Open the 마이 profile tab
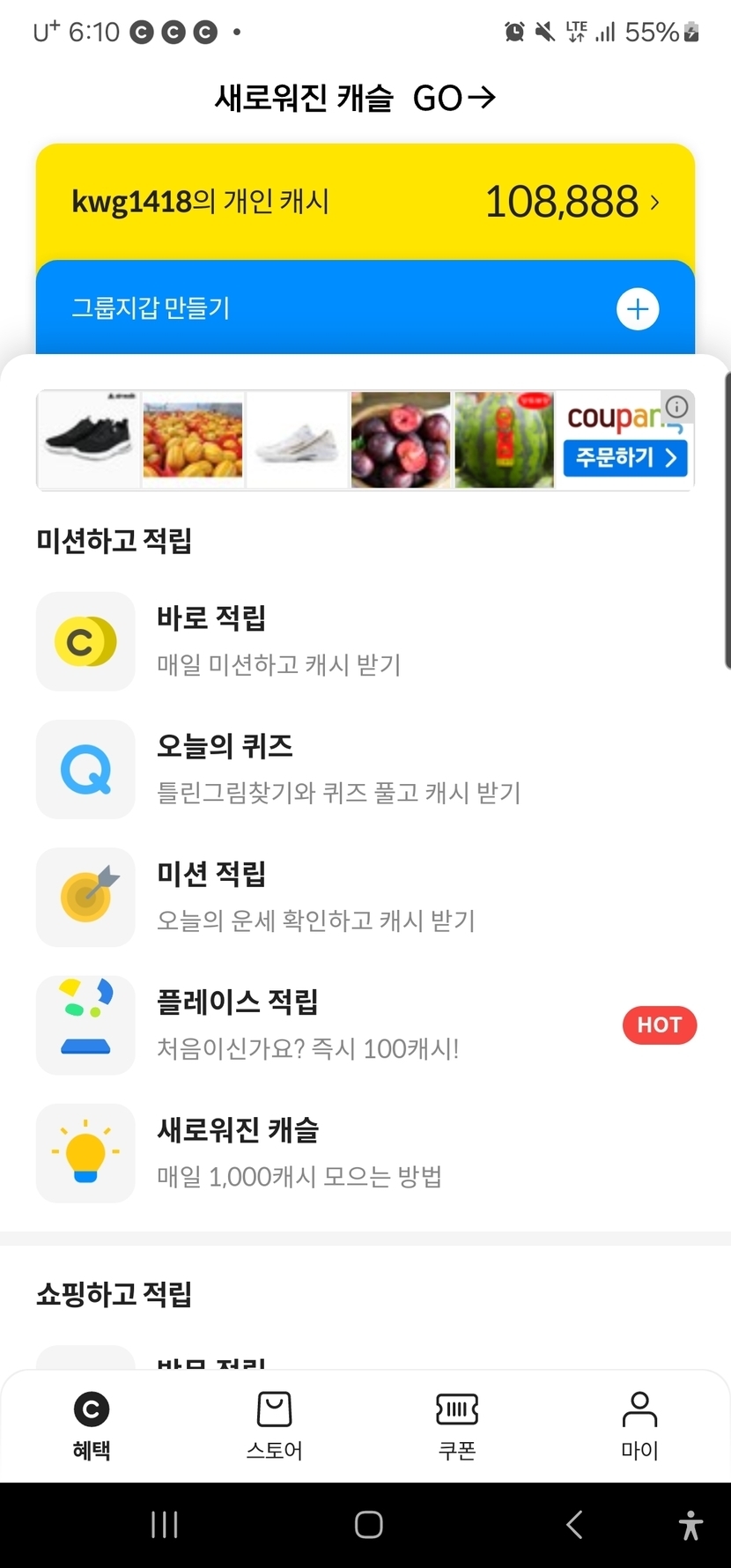731x1568 pixels. coord(639,1425)
